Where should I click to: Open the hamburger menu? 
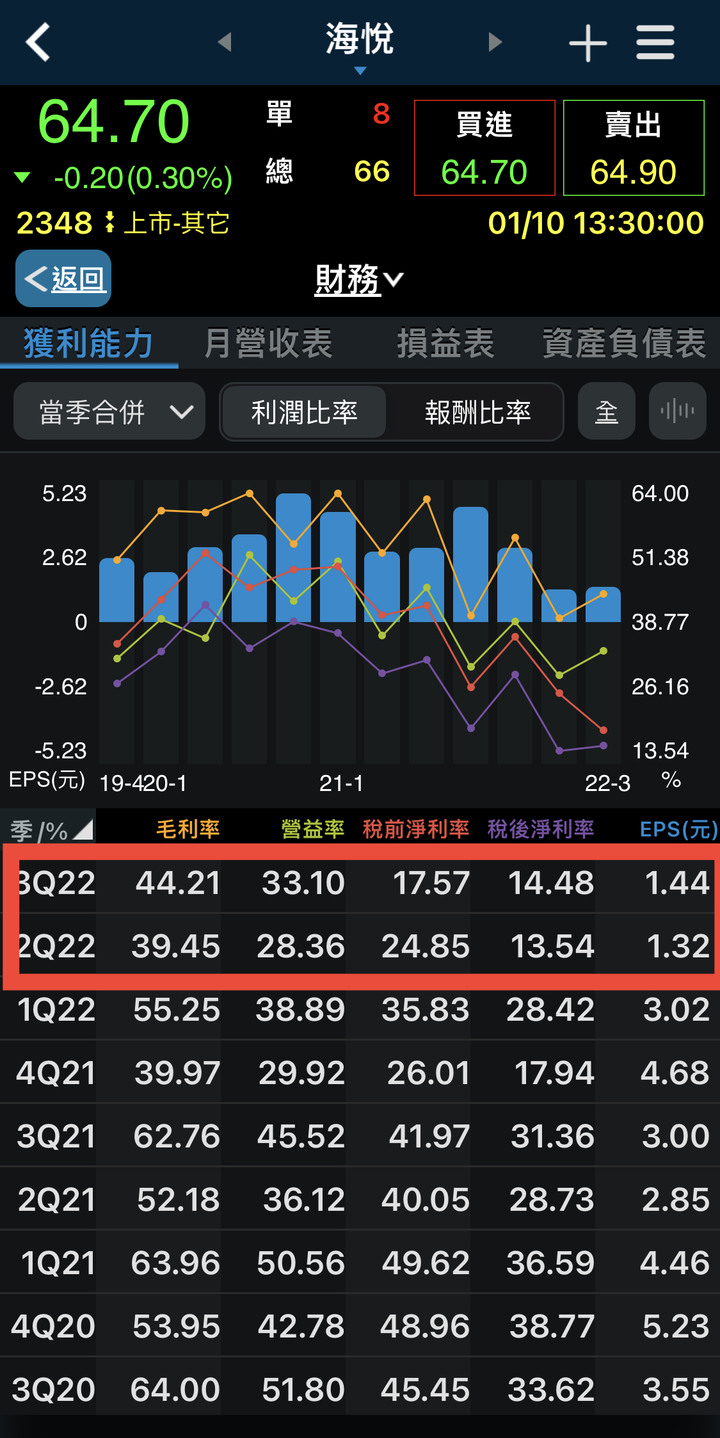[655, 43]
